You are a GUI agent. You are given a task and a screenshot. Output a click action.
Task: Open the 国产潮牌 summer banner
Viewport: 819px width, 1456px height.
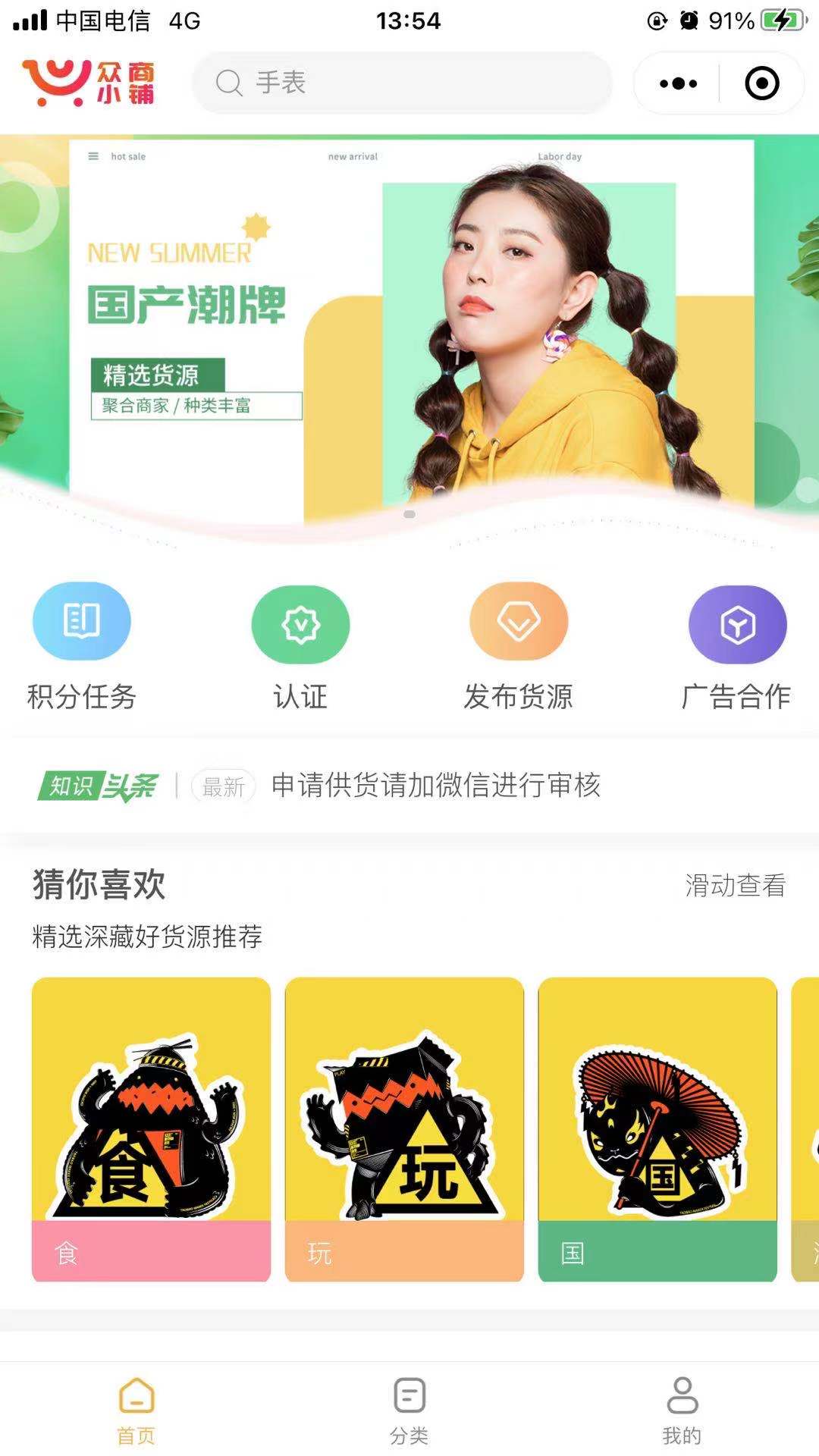coord(409,326)
